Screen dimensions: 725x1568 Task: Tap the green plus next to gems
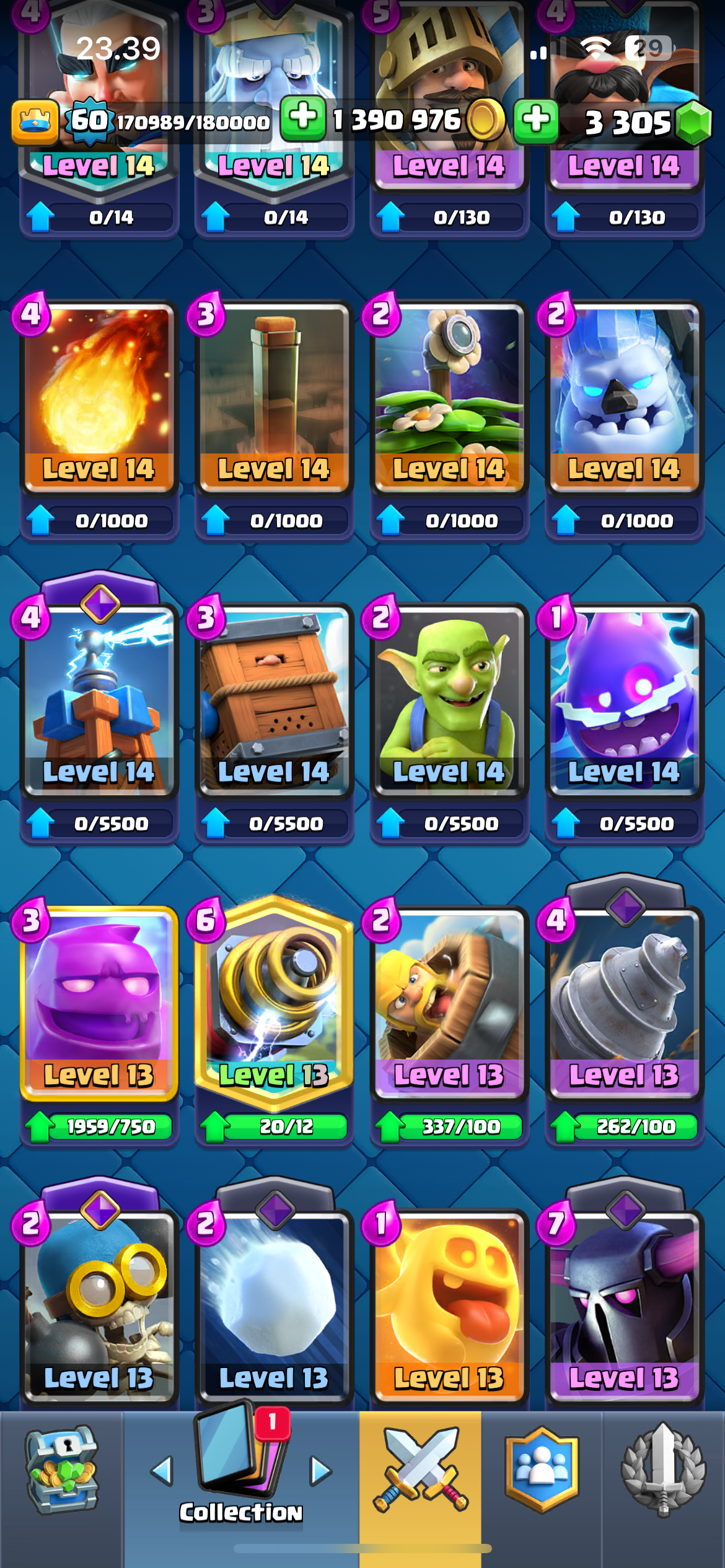point(536,121)
